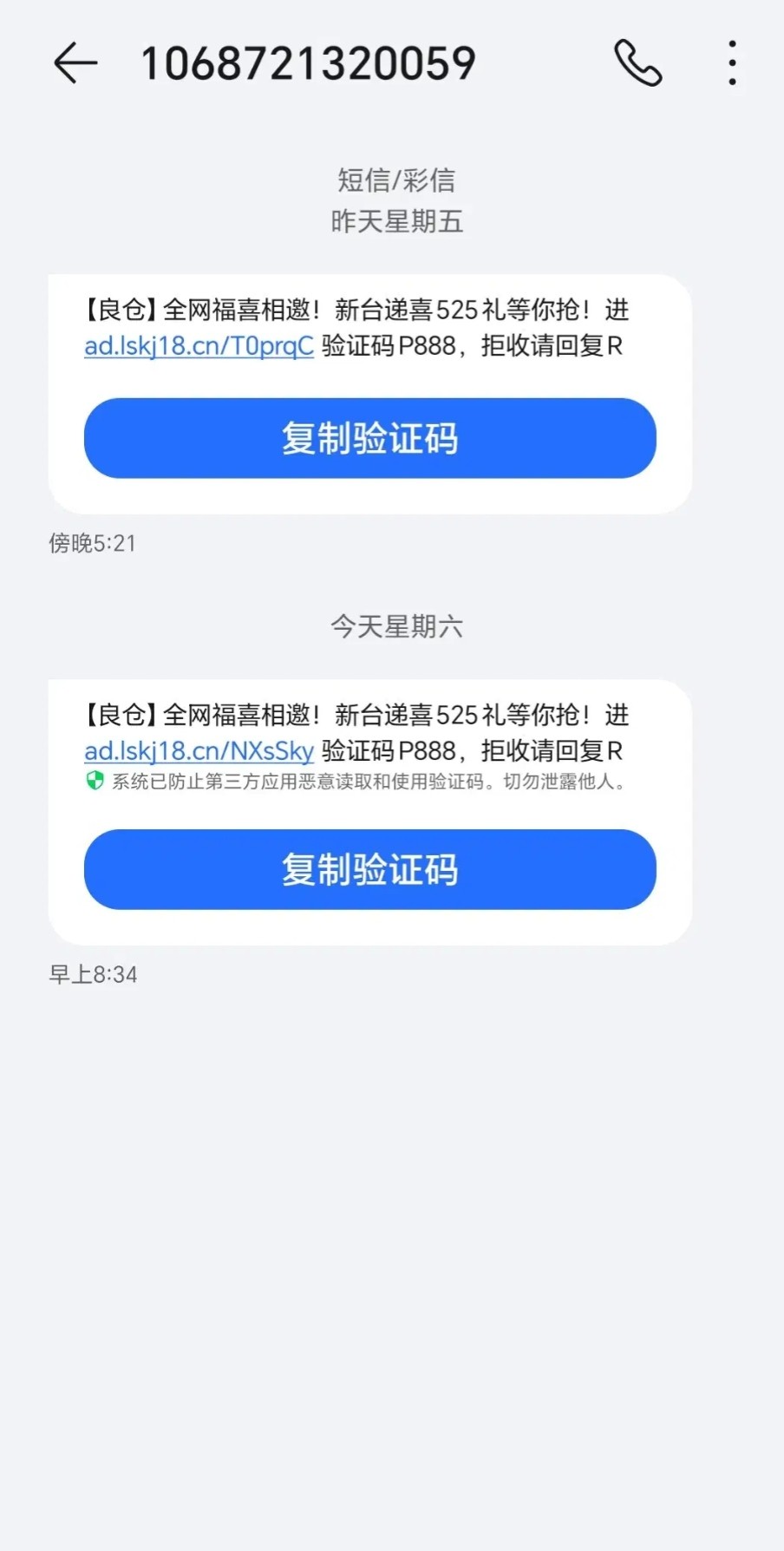784x1551 pixels.
Task: Call number 1068721320059
Action: point(638,63)
